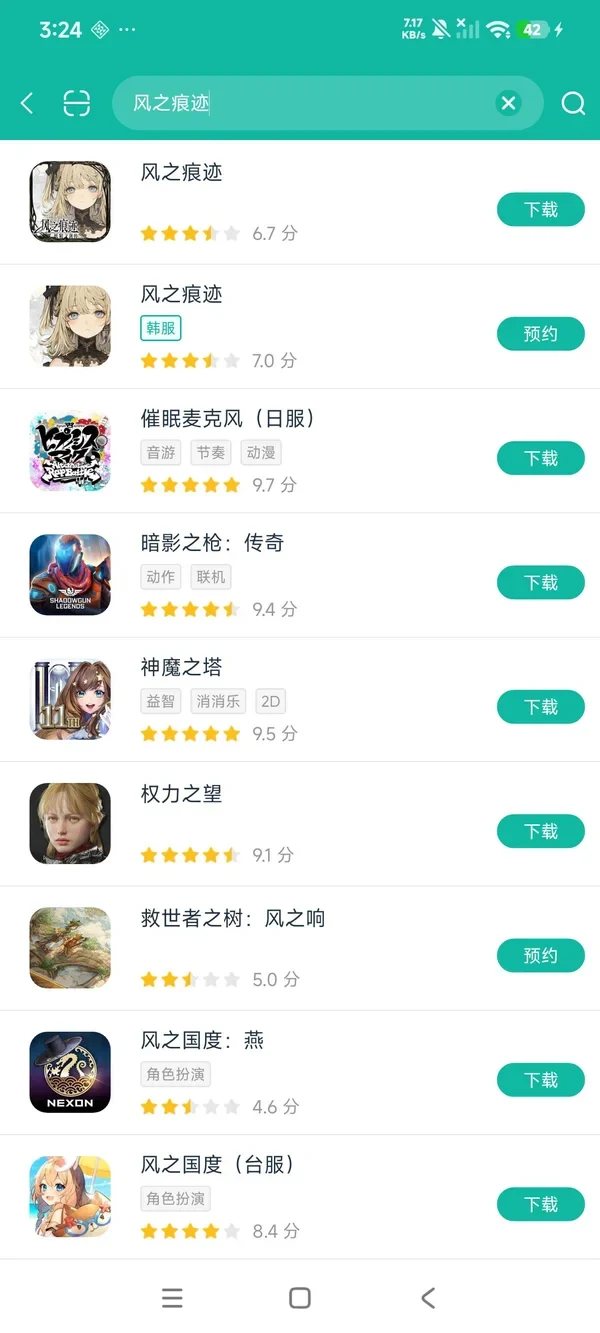The width and height of the screenshot is (600, 1333).
Task: Tap the system home button
Action: point(300,1298)
